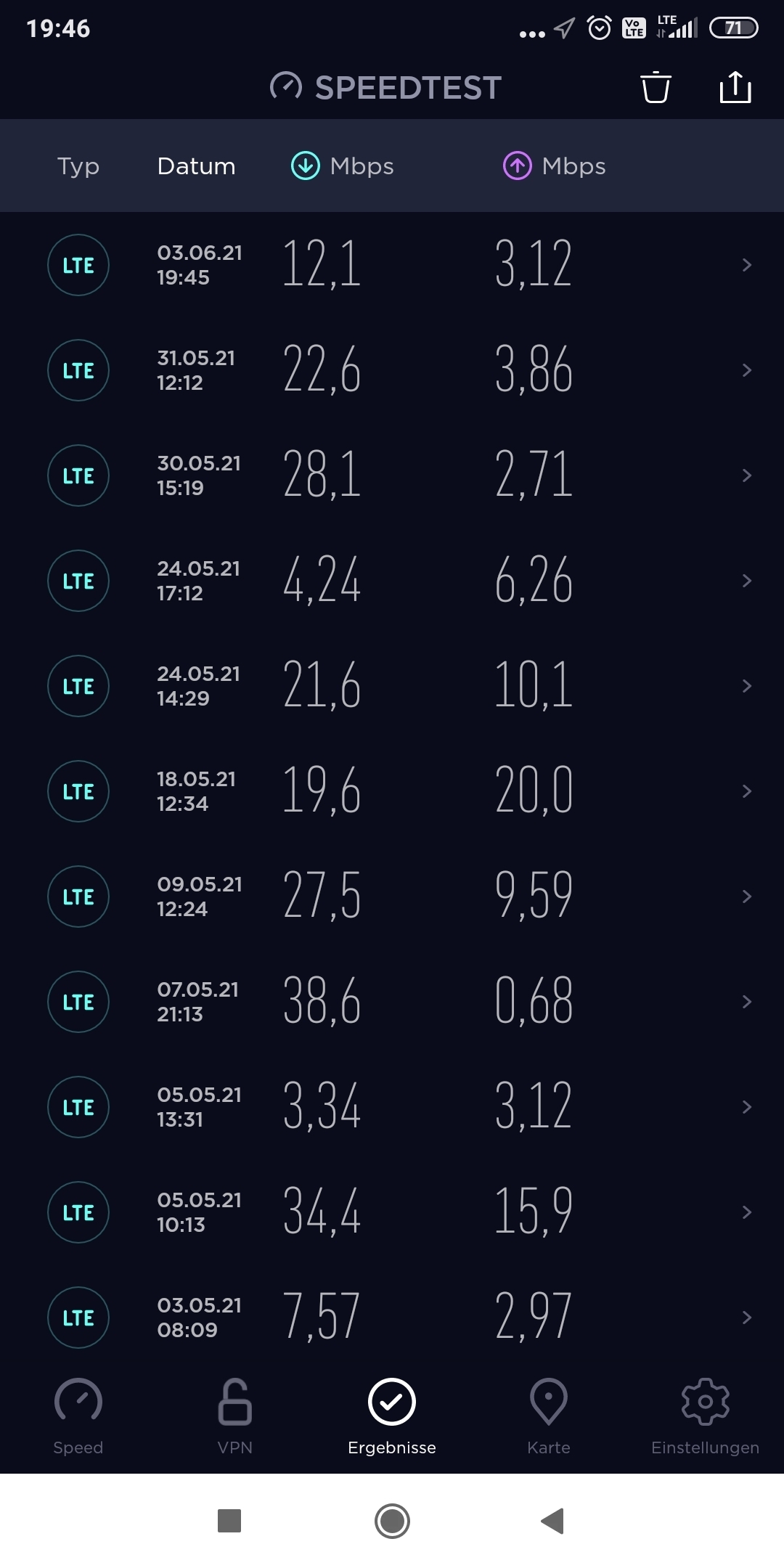Switch to the Speed tab
The width and height of the screenshot is (784, 1568).
[x=78, y=1417]
